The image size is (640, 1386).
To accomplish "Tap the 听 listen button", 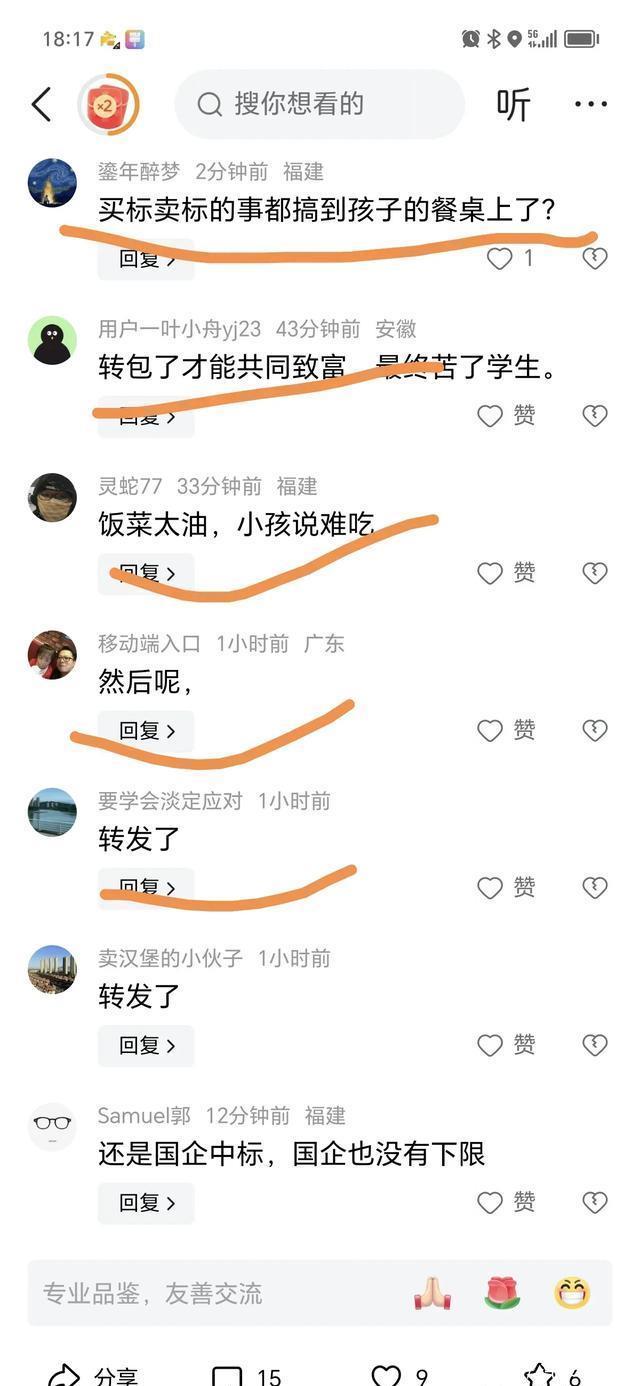I will [x=514, y=104].
